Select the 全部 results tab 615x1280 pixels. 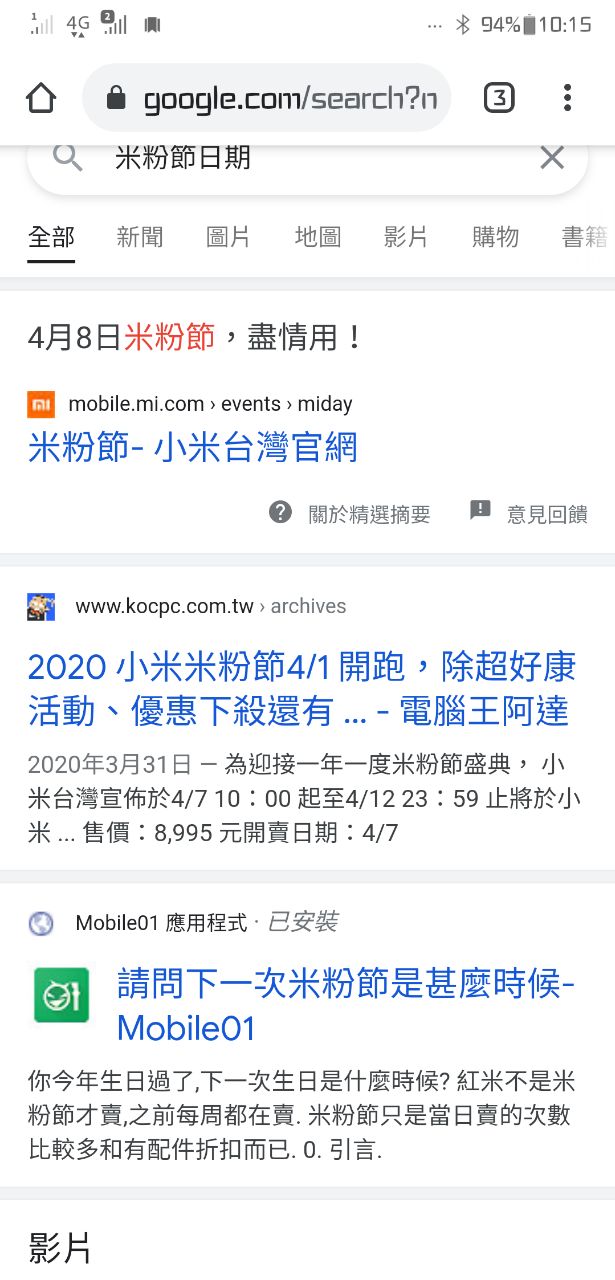click(x=51, y=237)
